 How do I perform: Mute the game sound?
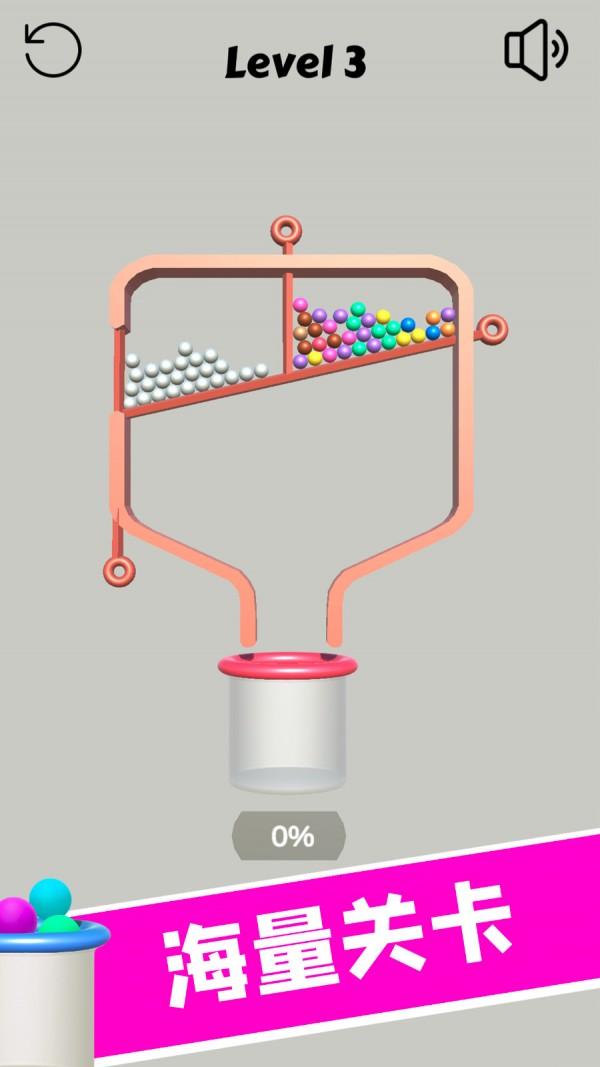point(535,50)
